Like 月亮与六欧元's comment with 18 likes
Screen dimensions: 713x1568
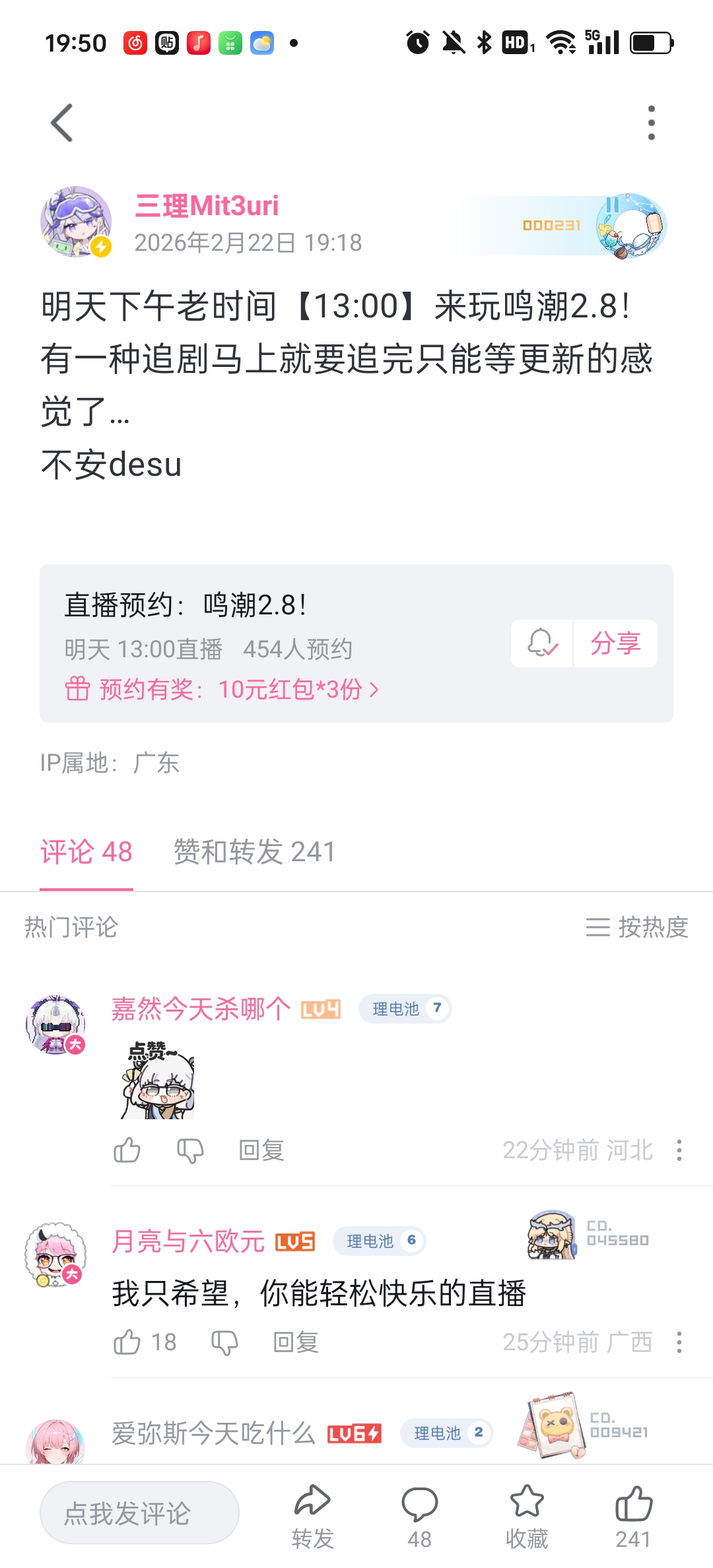pyautogui.click(x=128, y=1342)
